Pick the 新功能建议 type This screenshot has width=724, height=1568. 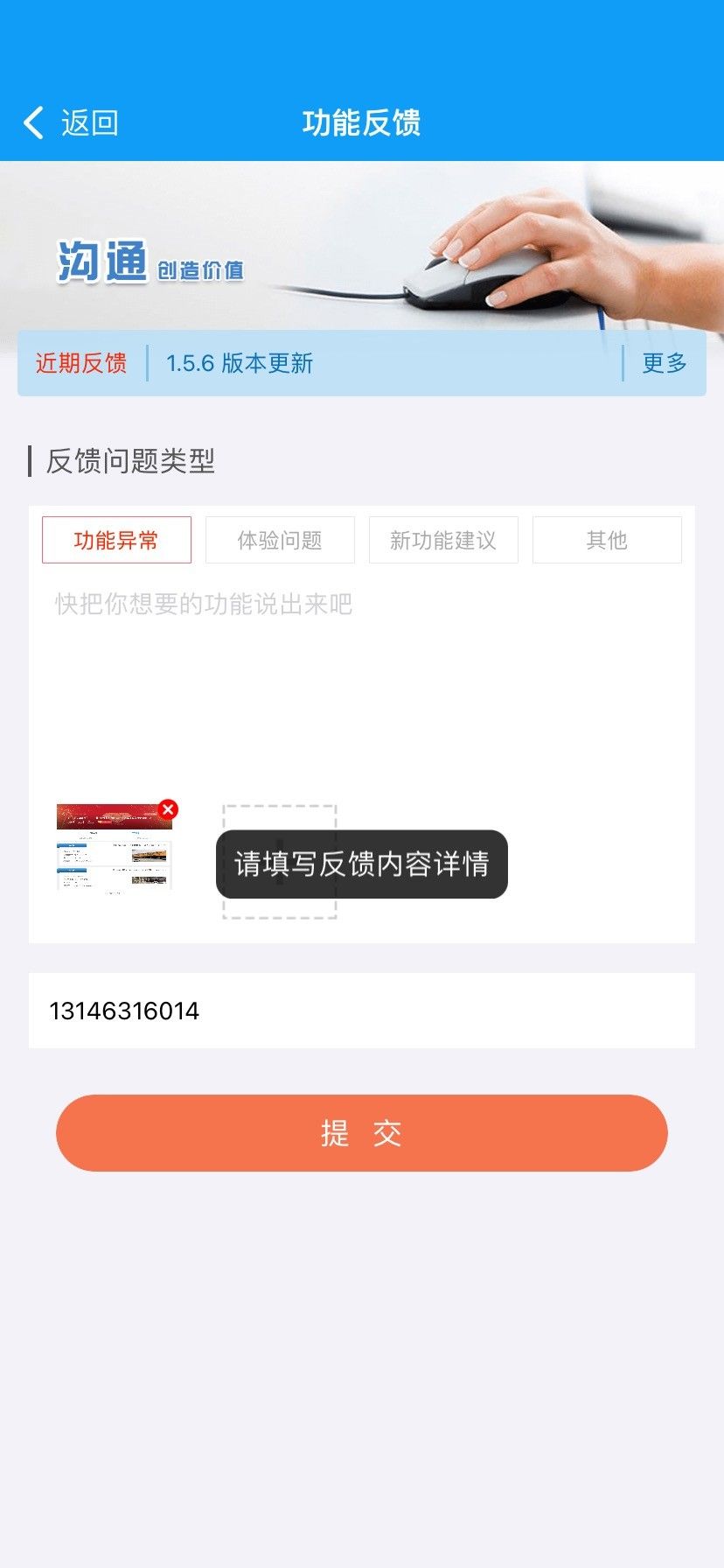coord(443,540)
